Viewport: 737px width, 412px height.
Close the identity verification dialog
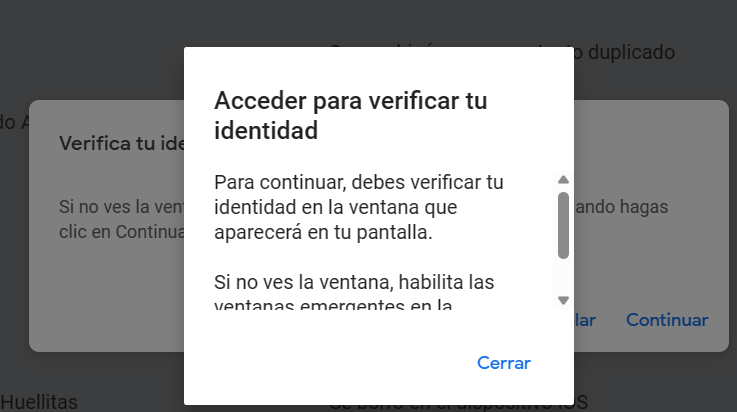click(x=503, y=363)
